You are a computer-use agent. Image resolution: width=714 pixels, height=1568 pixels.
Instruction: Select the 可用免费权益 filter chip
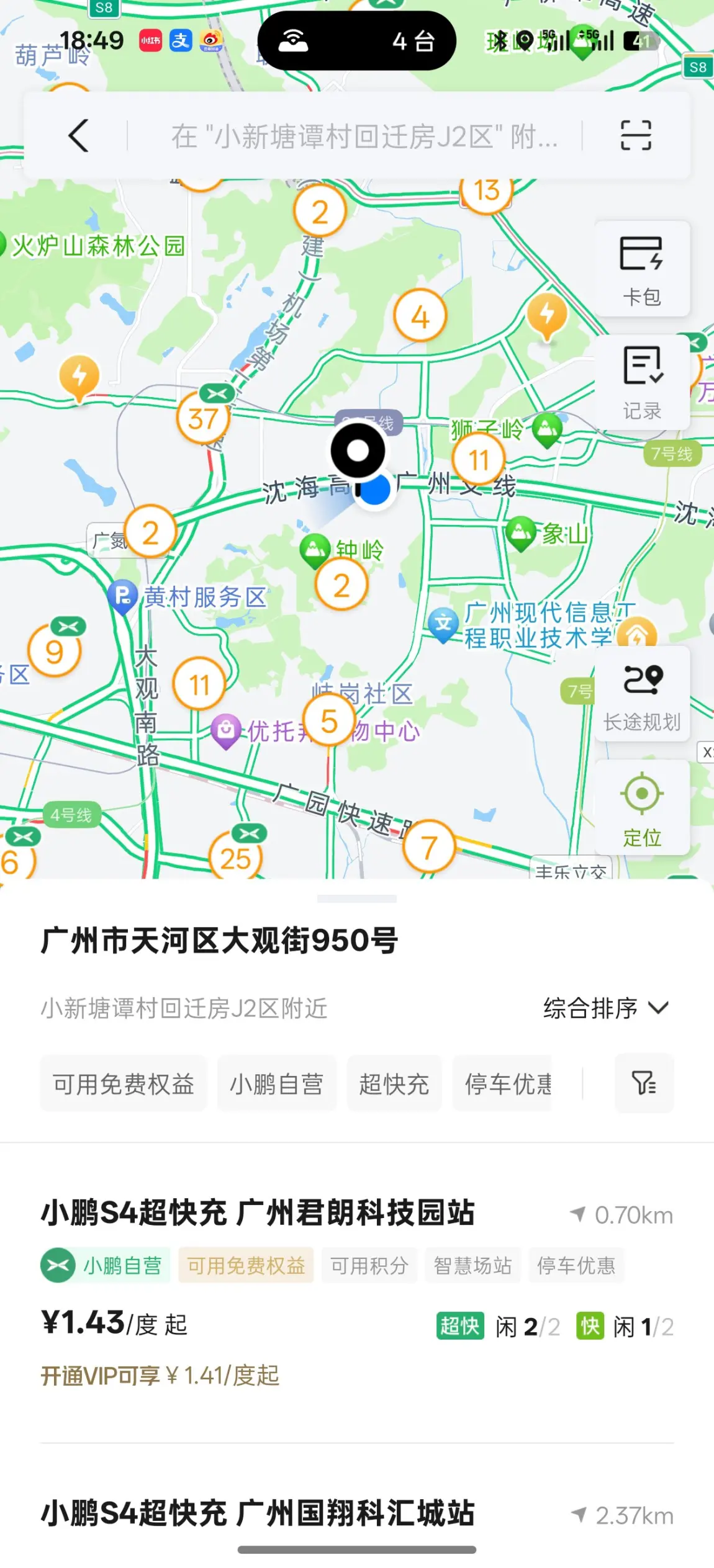click(x=124, y=1084)
